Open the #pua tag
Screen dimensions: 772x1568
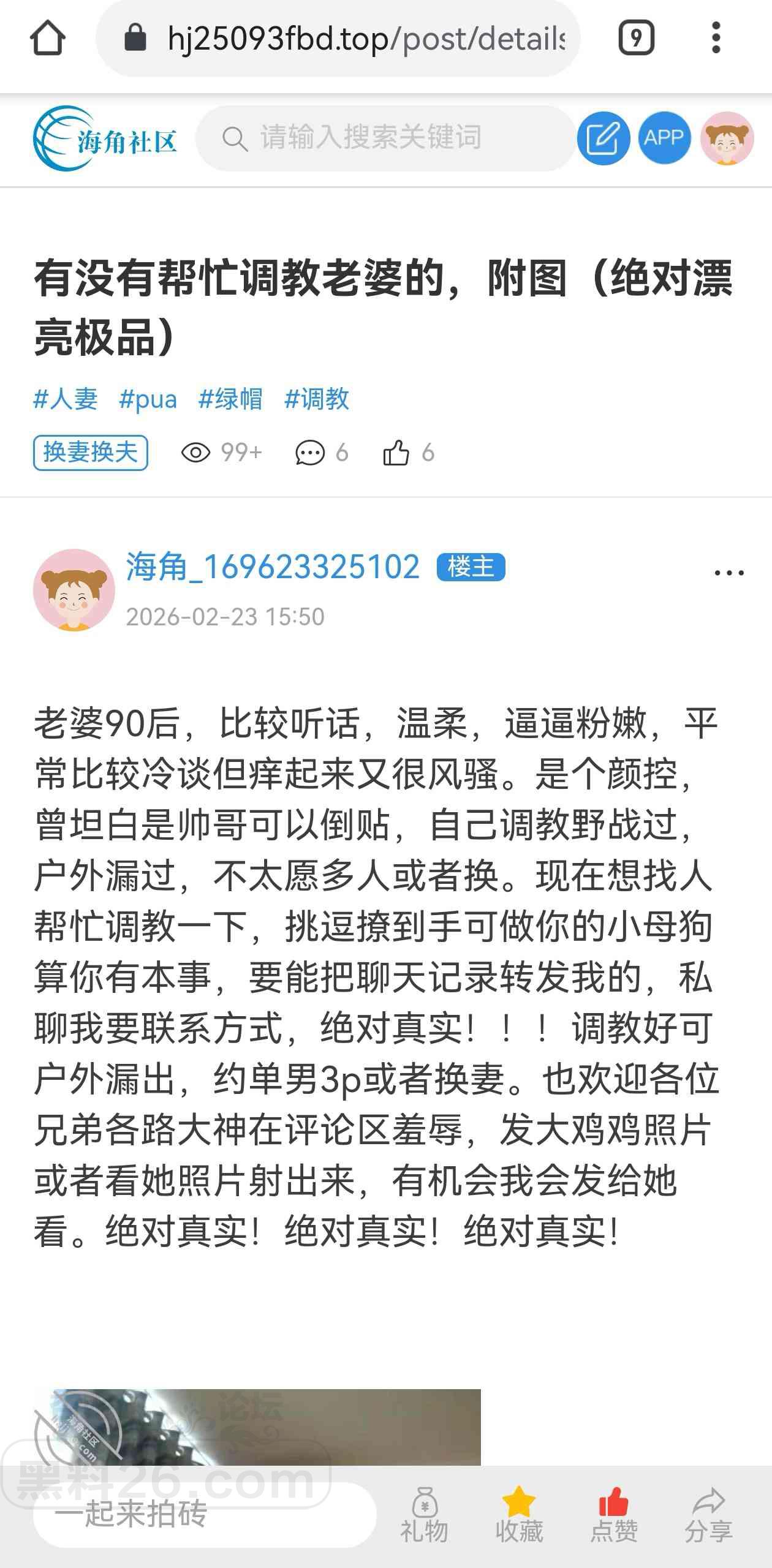tap(148, 399)
